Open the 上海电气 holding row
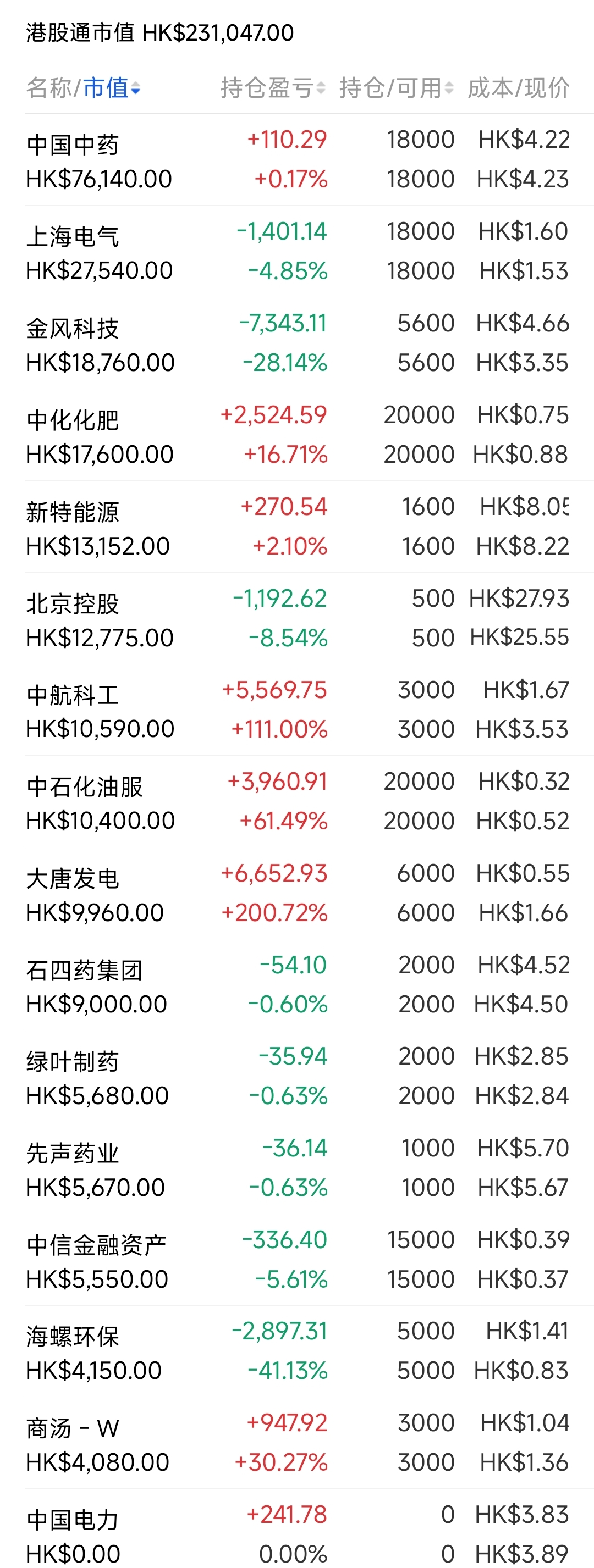Screen dimensions: 594x1568 tap(298, 251)
